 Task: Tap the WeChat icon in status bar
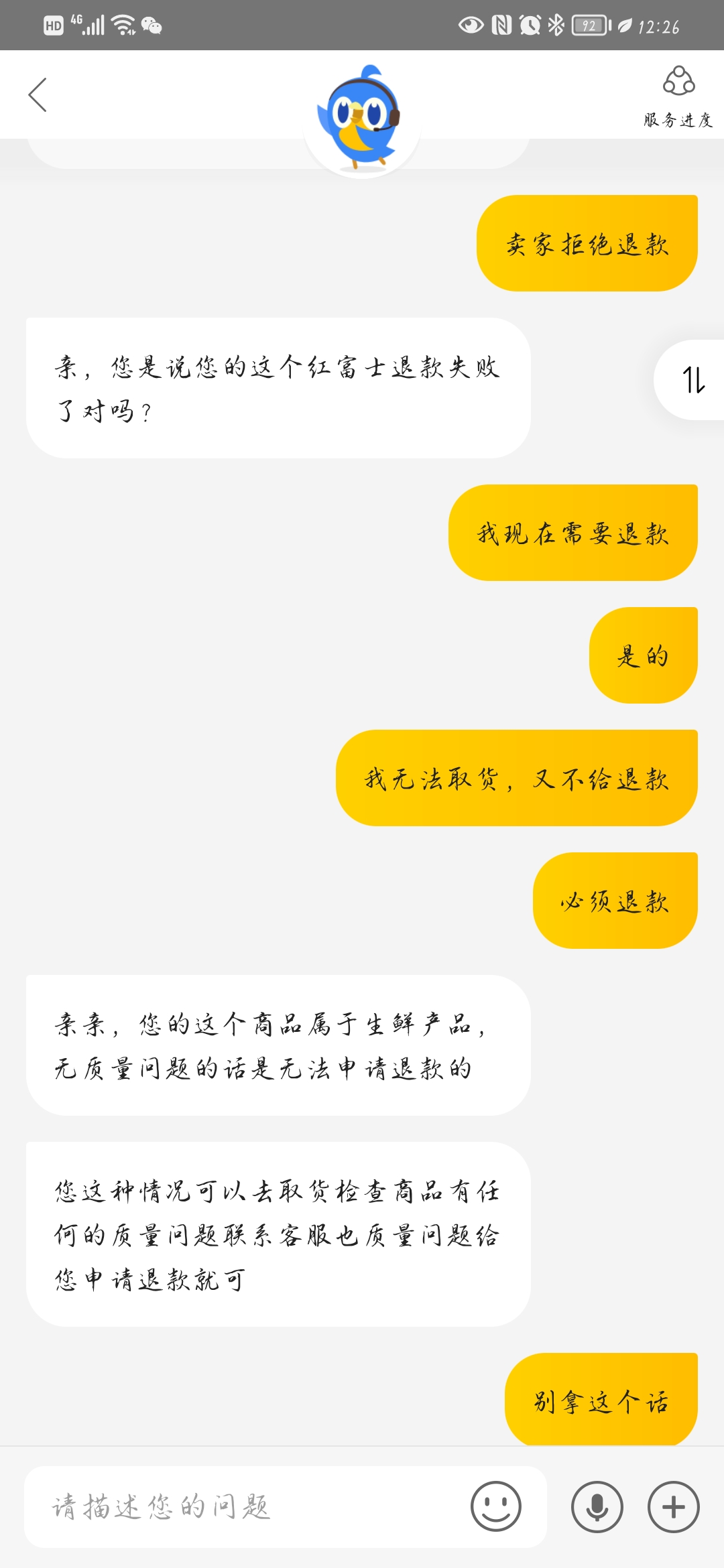(152, 25)
